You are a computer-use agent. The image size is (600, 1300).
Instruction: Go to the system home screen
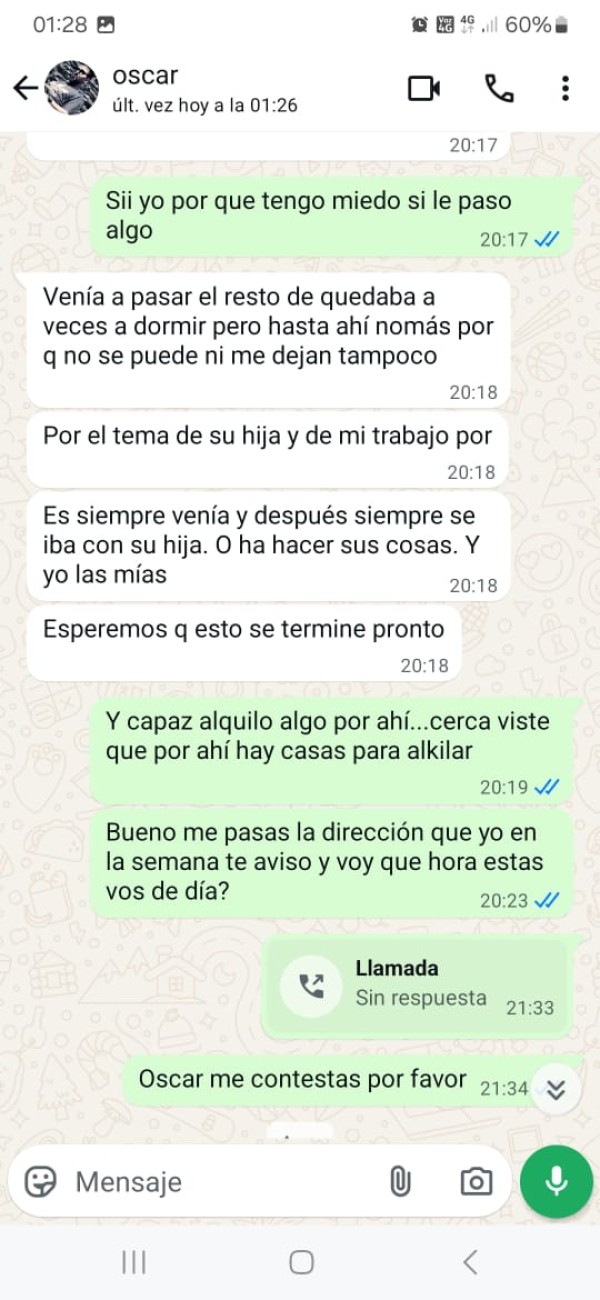click(301, 1262)
